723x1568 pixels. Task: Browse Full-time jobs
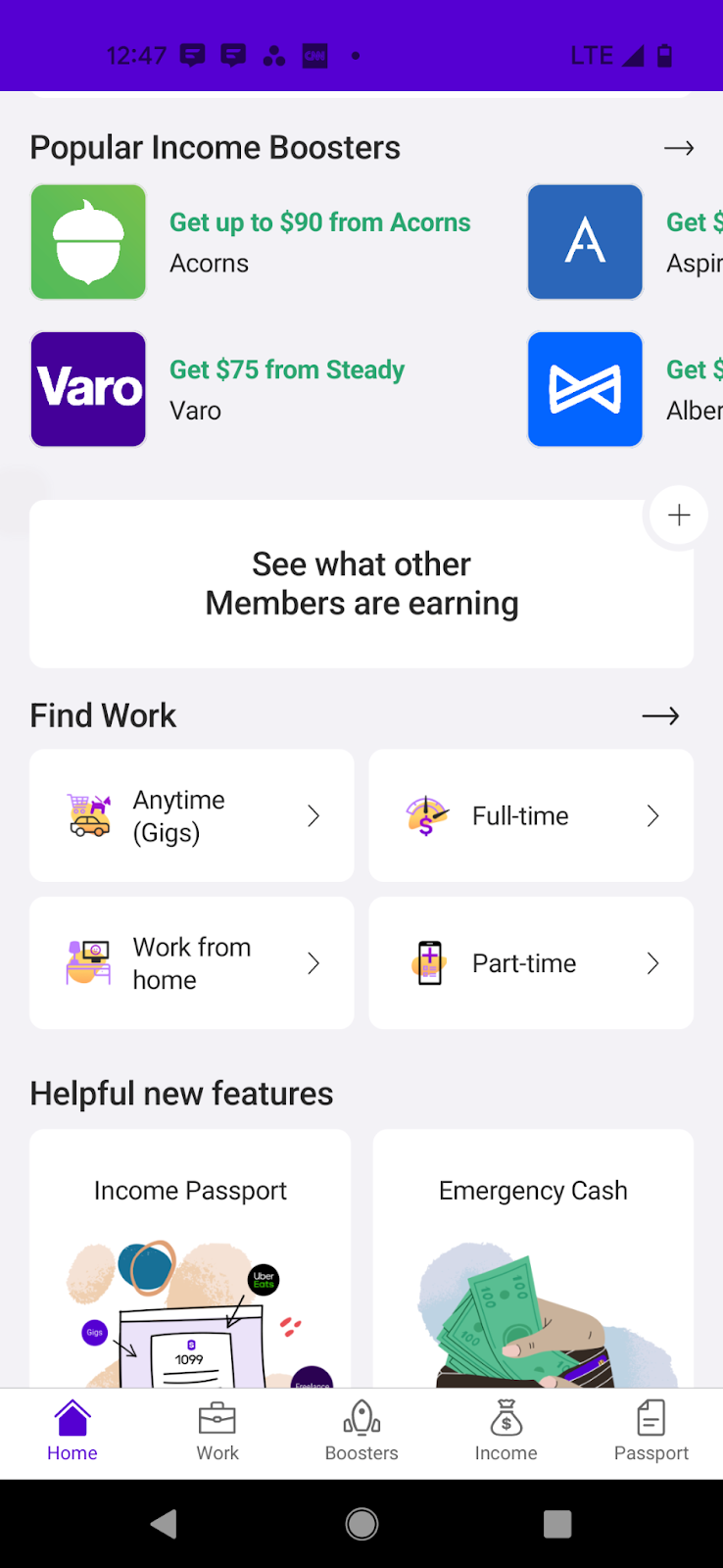coord(530,815)
